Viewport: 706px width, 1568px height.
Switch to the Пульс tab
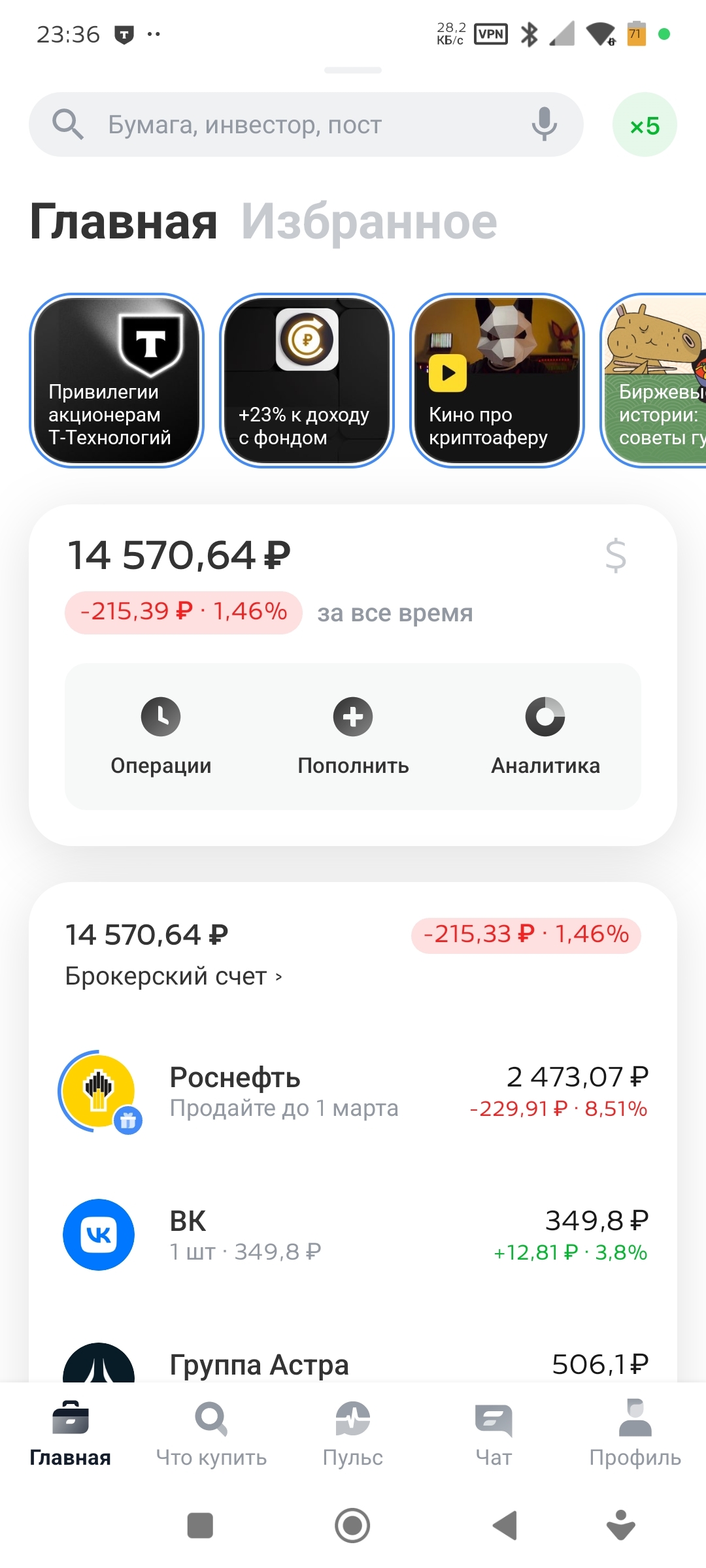(353, 1433)
